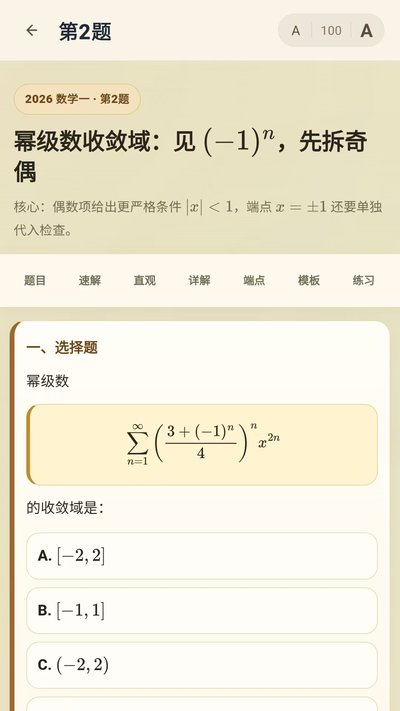The width and height of the screenshot is (400, 711).
Task: Choose answer B. [−1, 1]
Action: pyautogui.click(x=202, y=611)
